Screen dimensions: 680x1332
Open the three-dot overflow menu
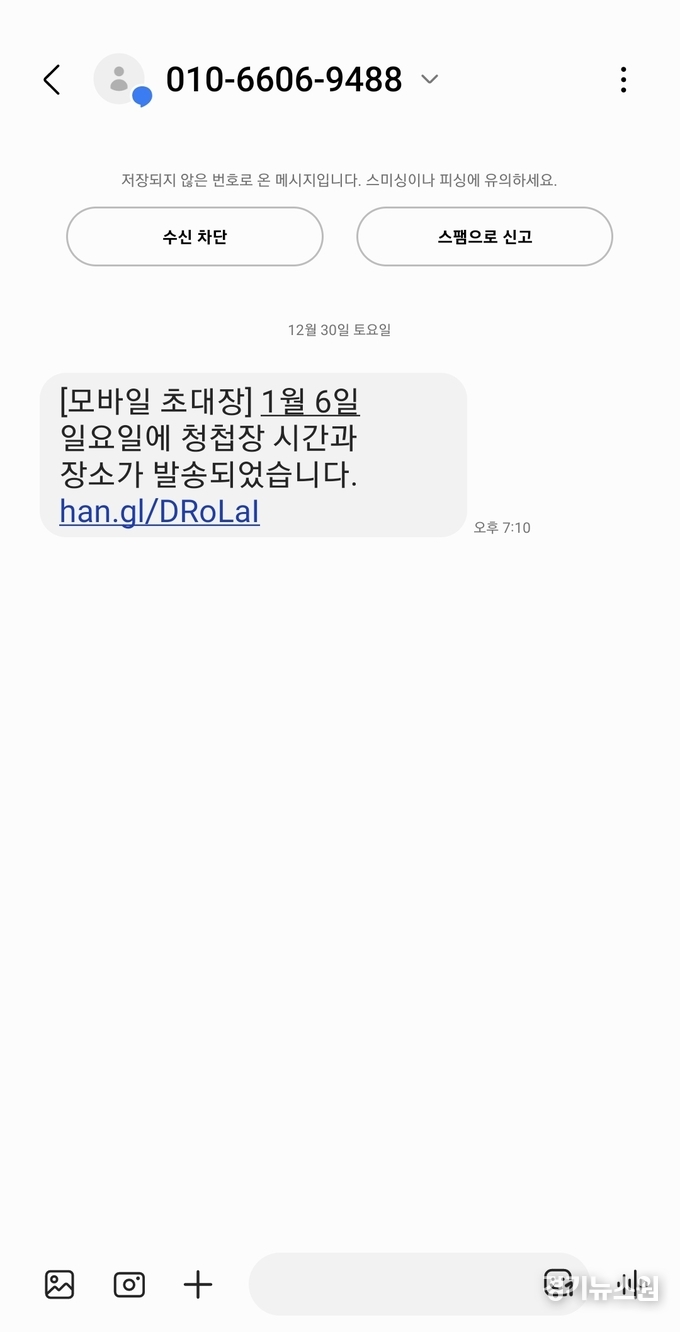(623, 80)
